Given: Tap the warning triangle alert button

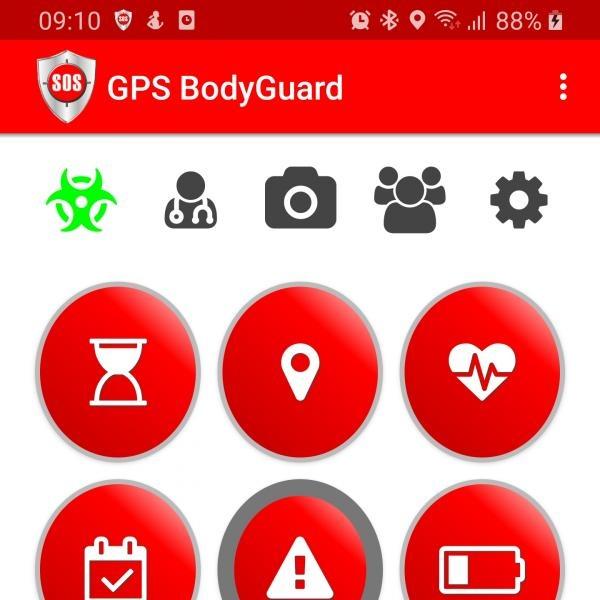Looking at the screenshot, I should (x=300, y=562).
